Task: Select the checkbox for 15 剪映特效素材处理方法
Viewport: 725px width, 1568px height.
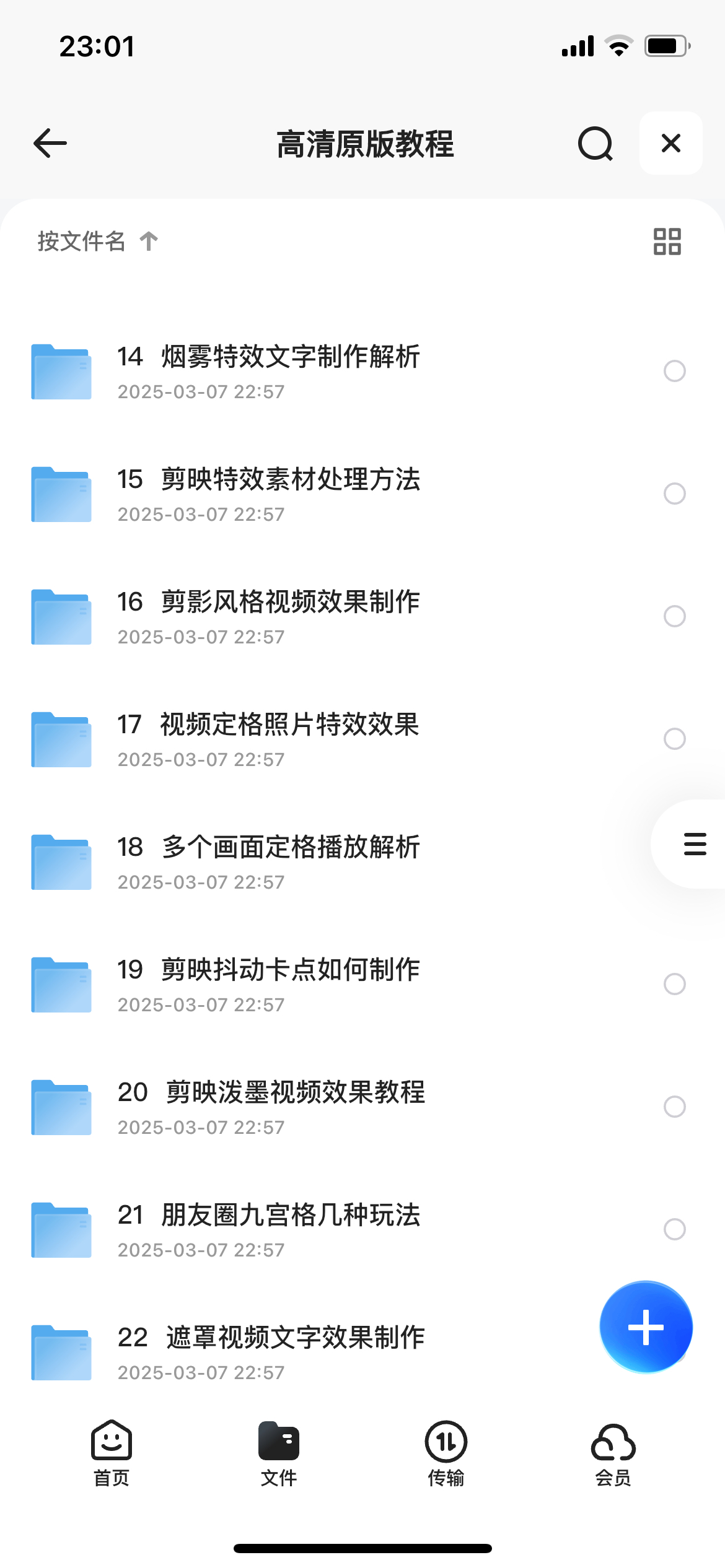Action: [x=675, y=494]
